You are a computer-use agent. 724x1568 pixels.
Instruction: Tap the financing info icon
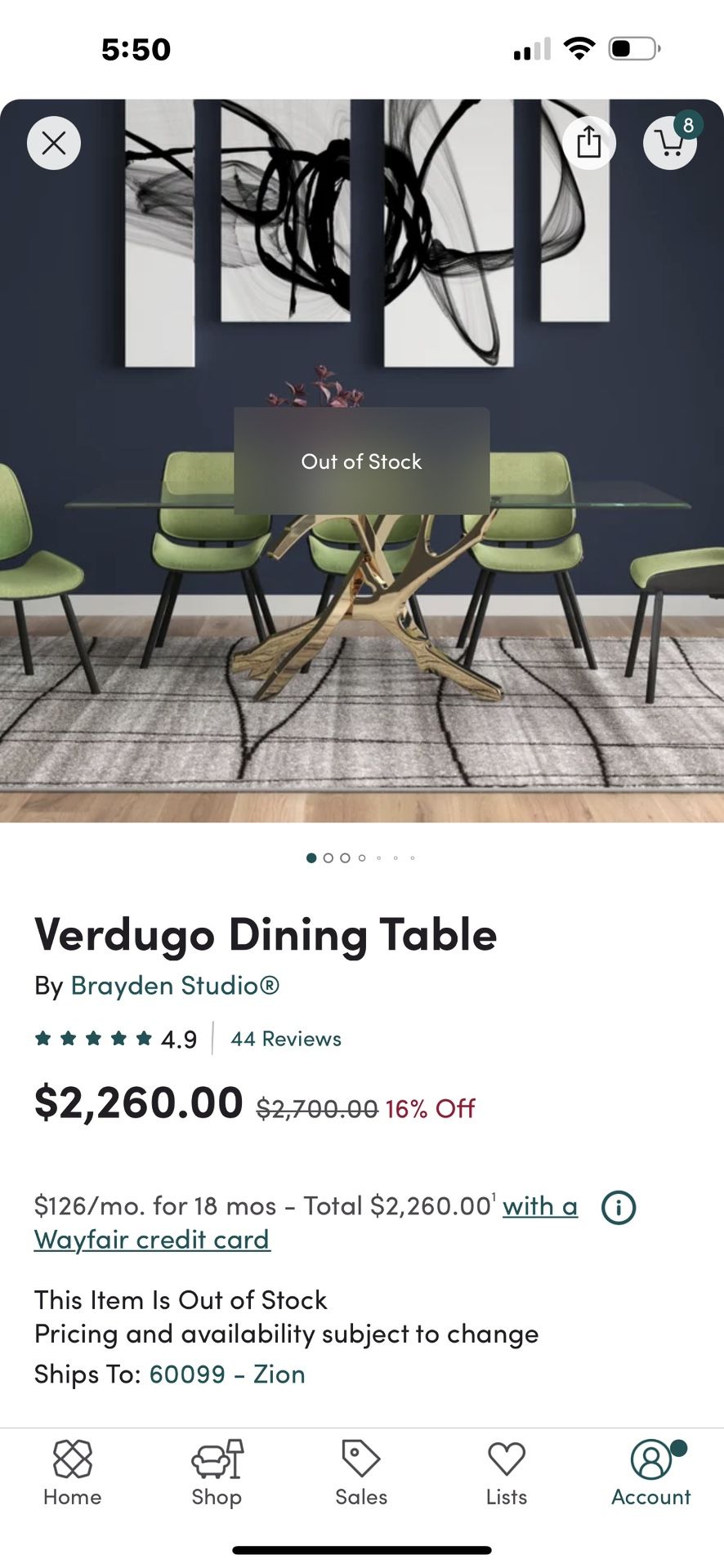pos(619,1207)
